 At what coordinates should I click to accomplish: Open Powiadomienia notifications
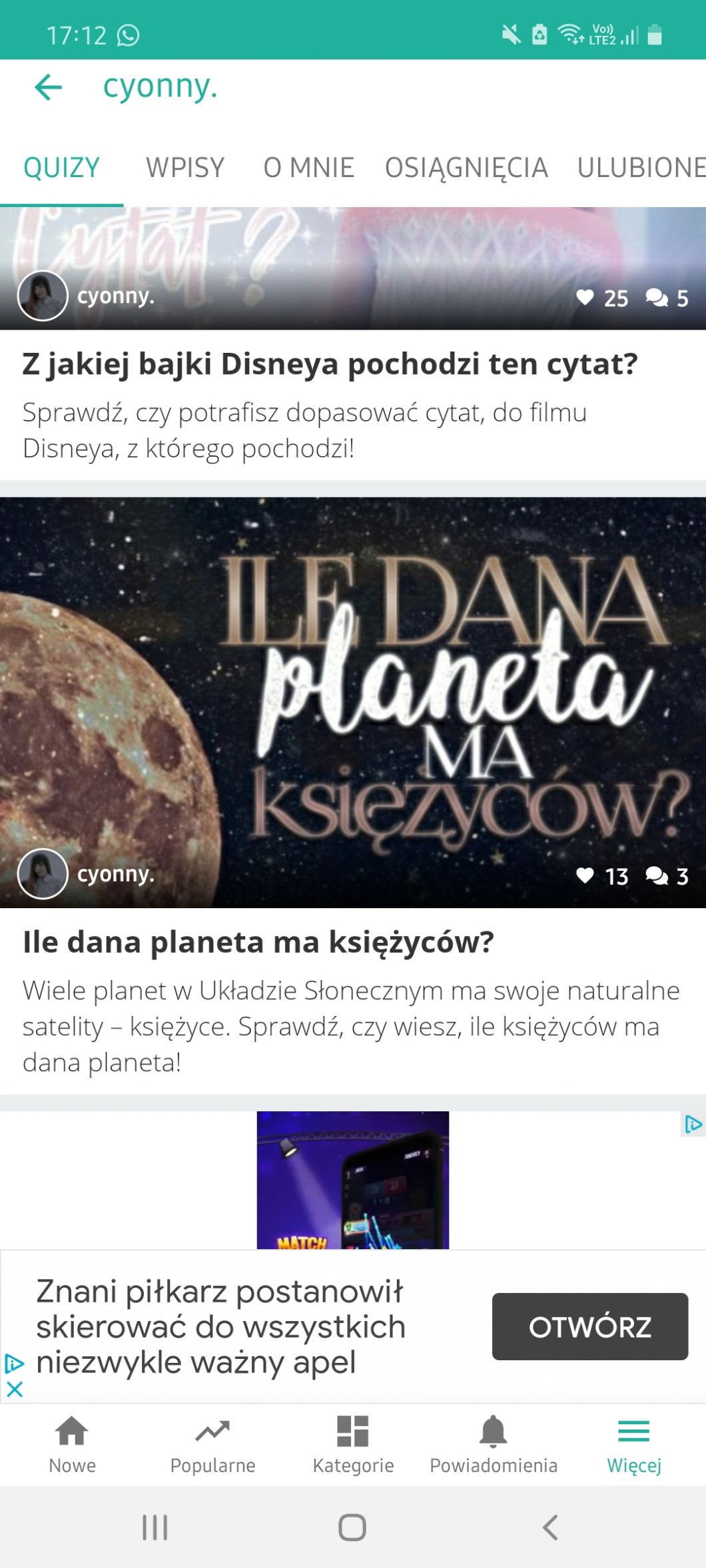494,1444
